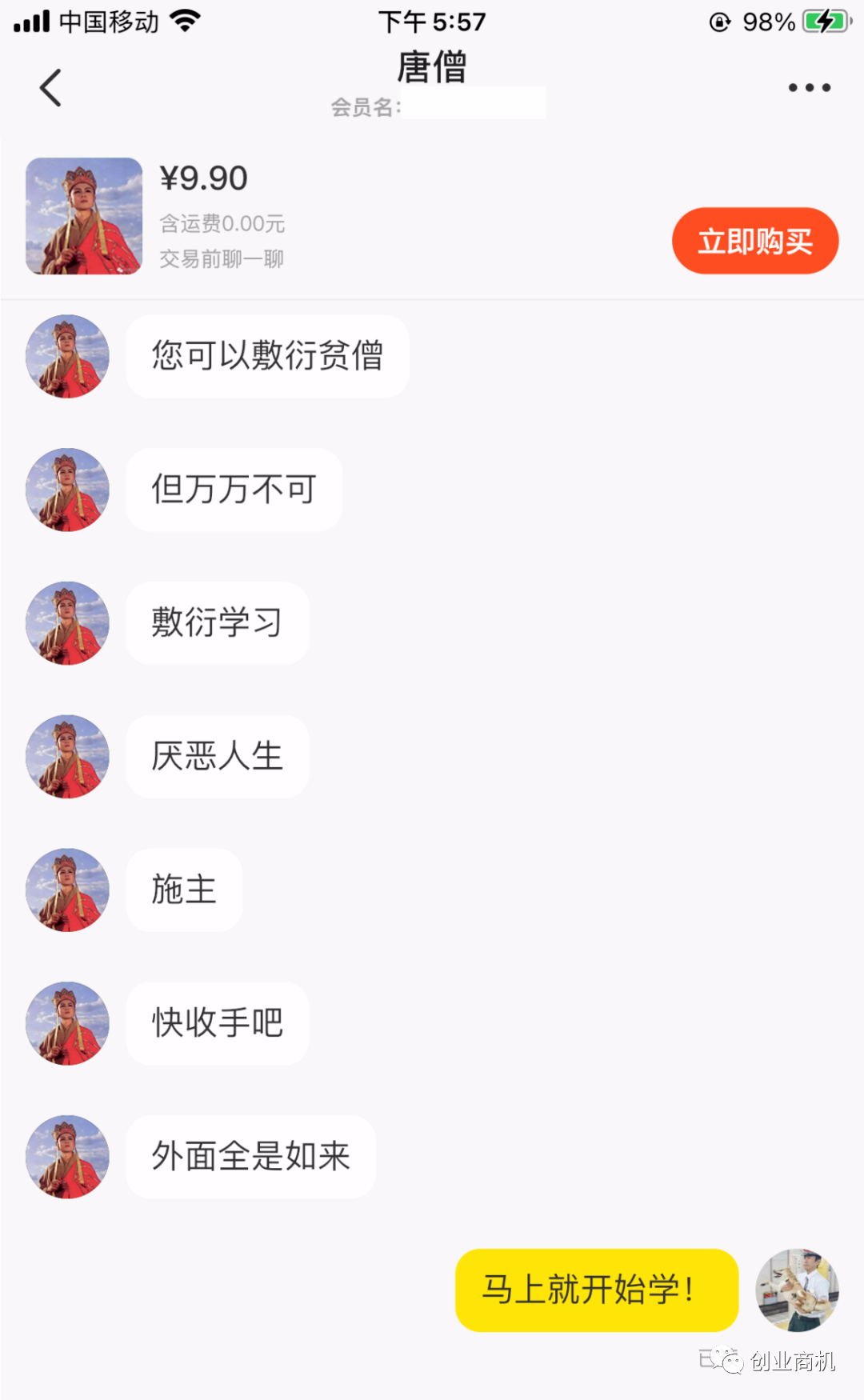
Task: Tap the seller avatar next to 外面全是如来
Action: (x=67, y=1157)
